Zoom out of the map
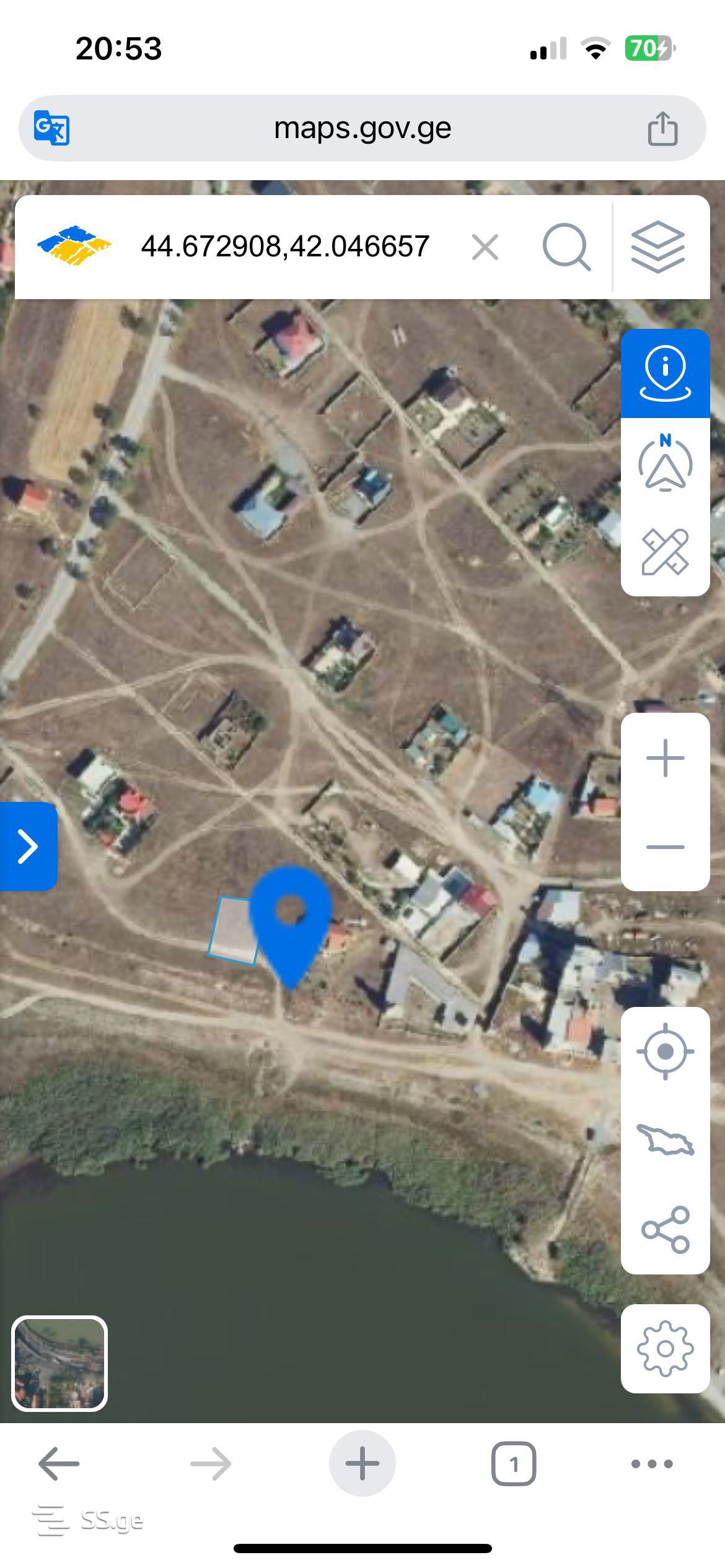The width and height of the screenshot is (725, 1568). pyautogui.click(x=665, y=847)
